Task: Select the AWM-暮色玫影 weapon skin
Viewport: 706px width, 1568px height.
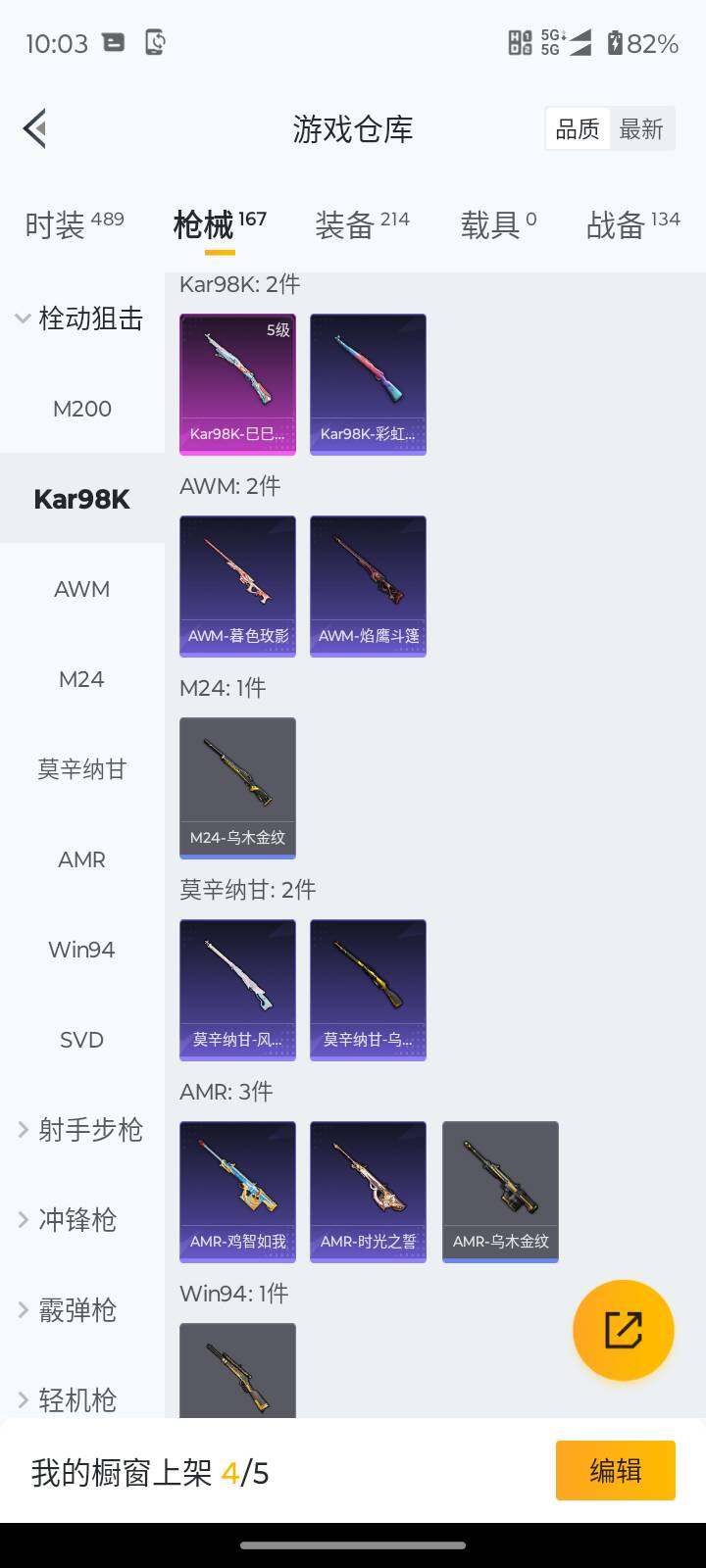Action: pyautogui.click(x=236, y=585)
